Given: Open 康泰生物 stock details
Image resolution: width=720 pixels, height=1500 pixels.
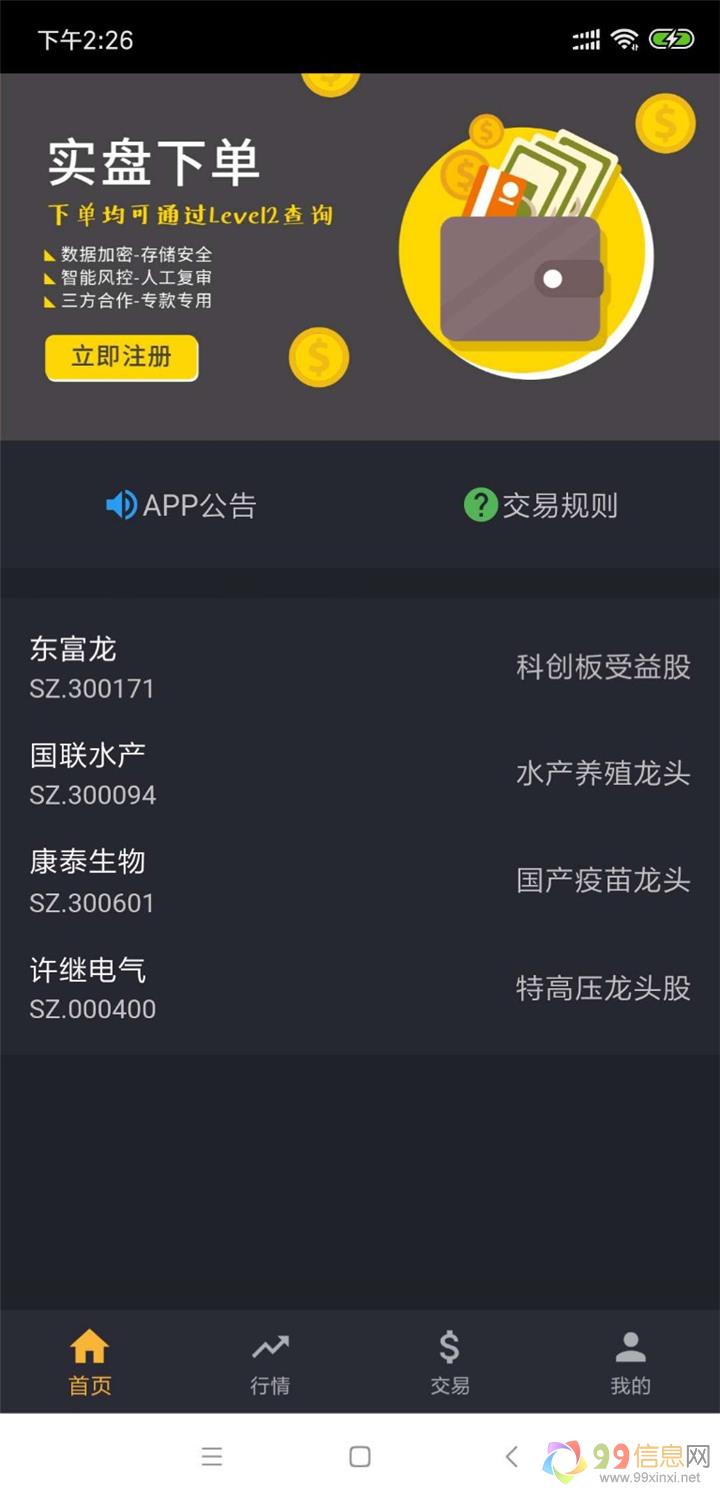Looking at the screenshot, I should [x=360, y=881].
